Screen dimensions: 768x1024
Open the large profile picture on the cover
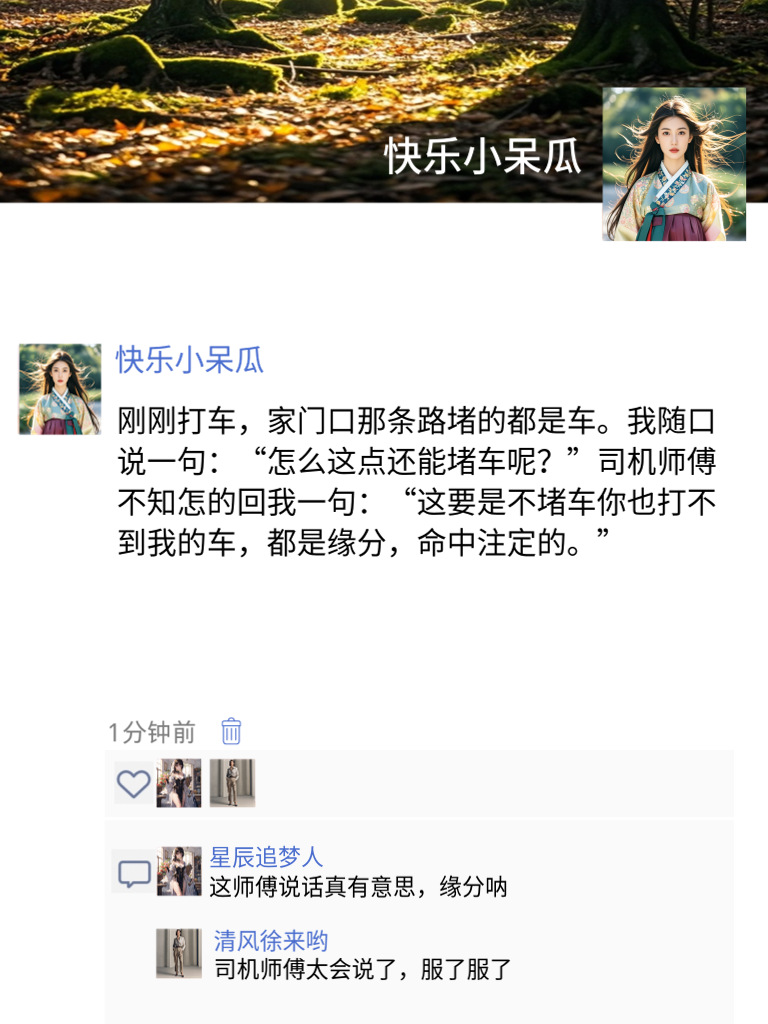coord(673,164)
